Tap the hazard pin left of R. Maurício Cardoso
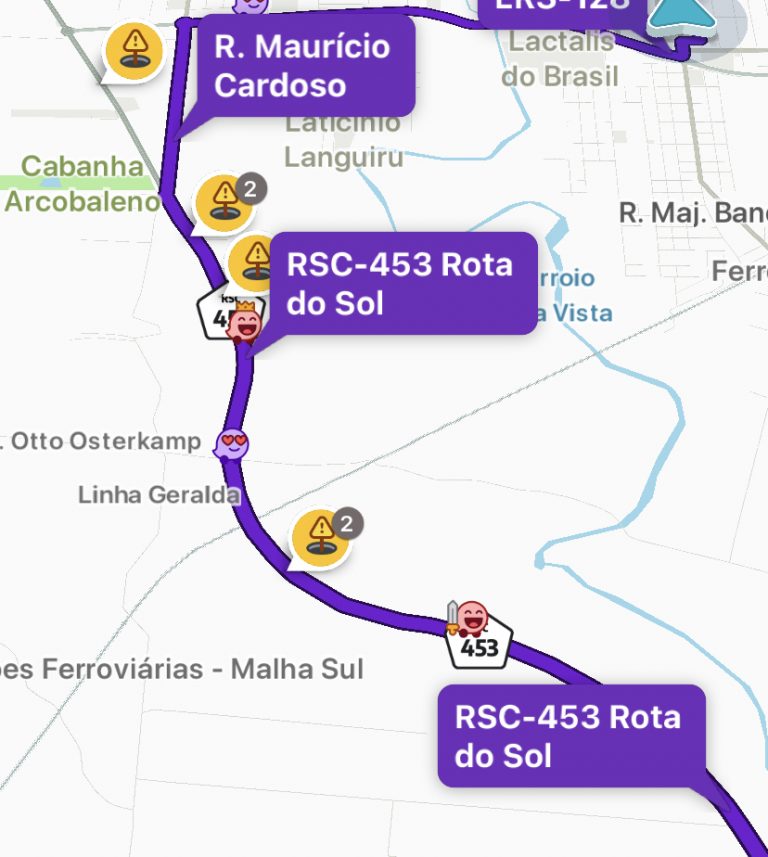Screen dimensions: 768x857 134,50
